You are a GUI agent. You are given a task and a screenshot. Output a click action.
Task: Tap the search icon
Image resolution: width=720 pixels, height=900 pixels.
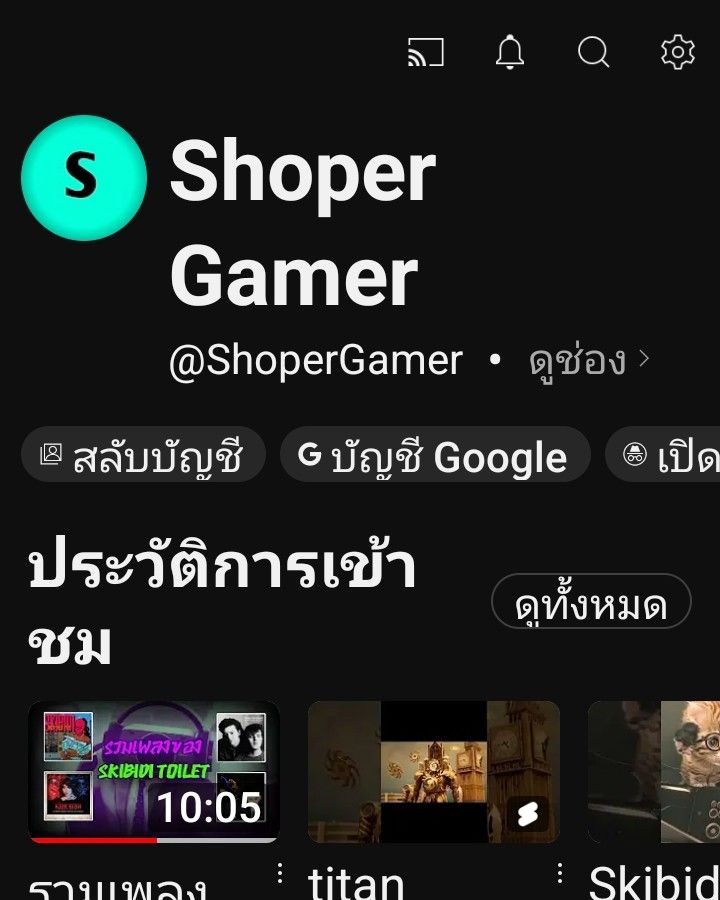594,52
